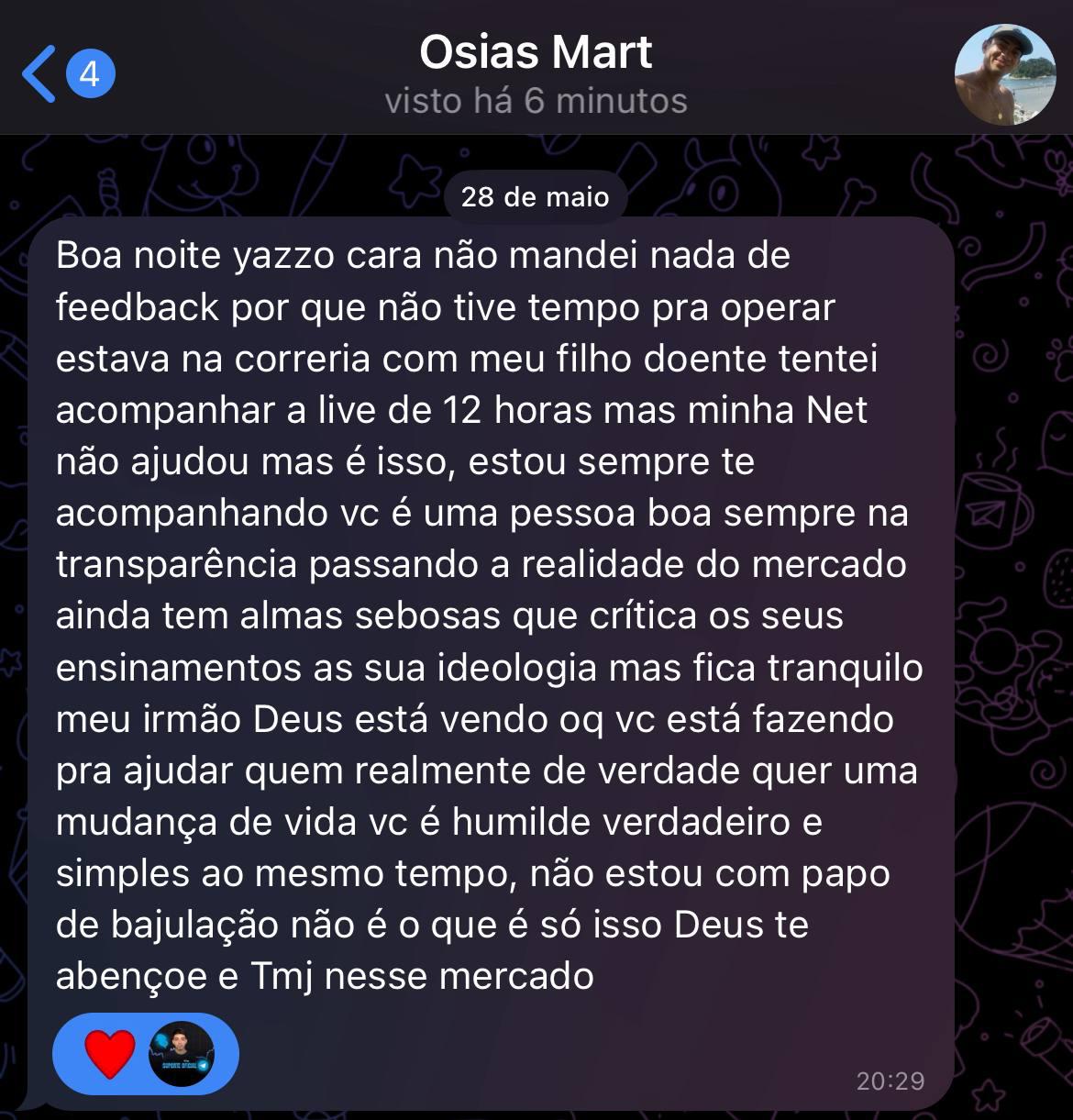Tap the heart reaction on the message
This screenshot has height=1120, width=1073.
coord(110,1054)
